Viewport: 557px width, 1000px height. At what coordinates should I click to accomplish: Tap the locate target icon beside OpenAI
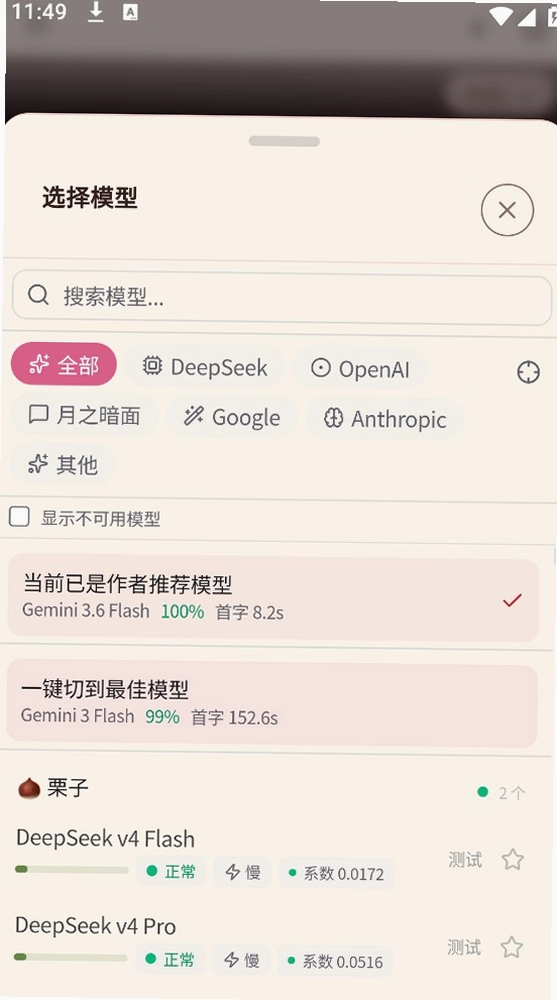coord(528,372)
